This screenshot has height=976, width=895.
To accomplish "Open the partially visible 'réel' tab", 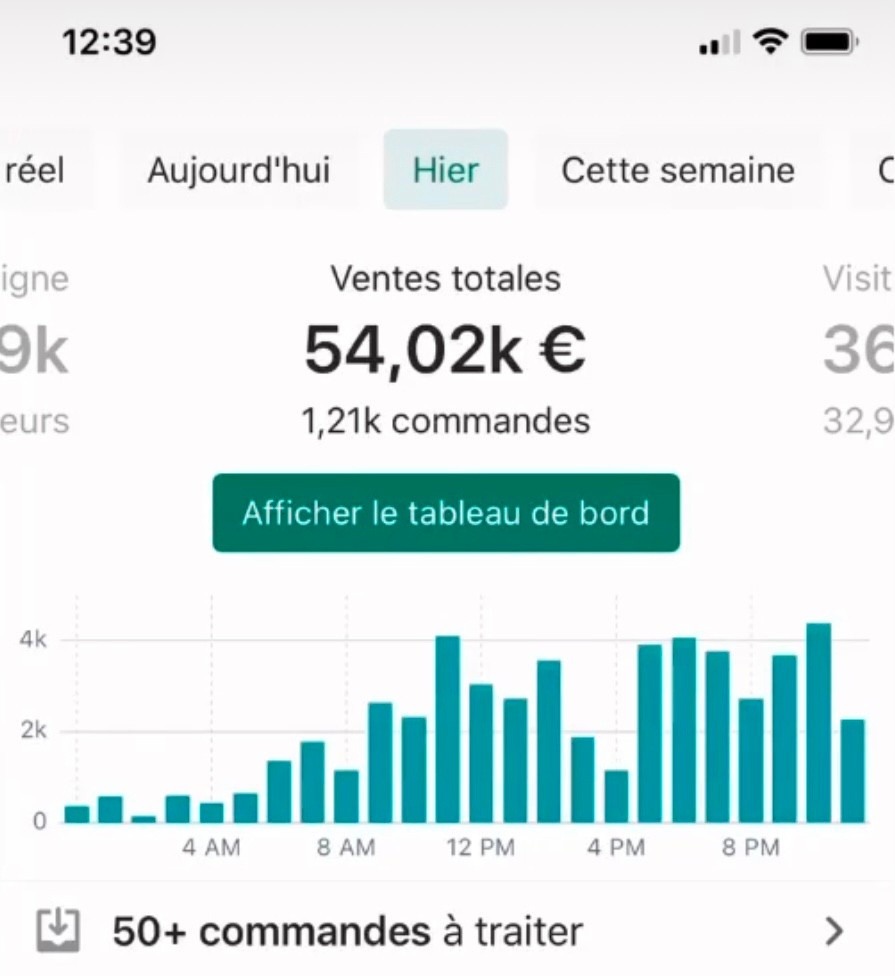I will [x=38, y=170].
